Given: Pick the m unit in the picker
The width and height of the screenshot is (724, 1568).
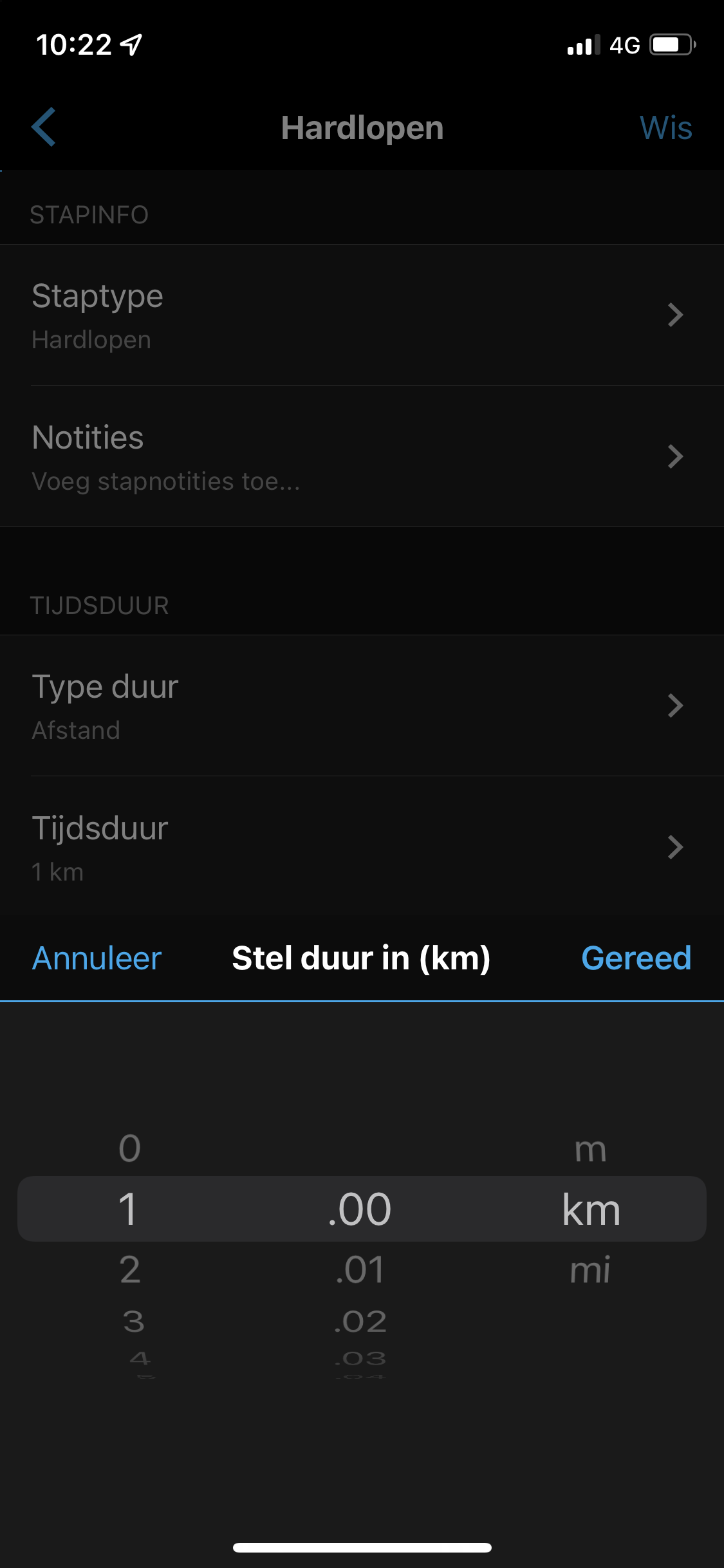Looking at the screenshot, I should click(590, 1148).
